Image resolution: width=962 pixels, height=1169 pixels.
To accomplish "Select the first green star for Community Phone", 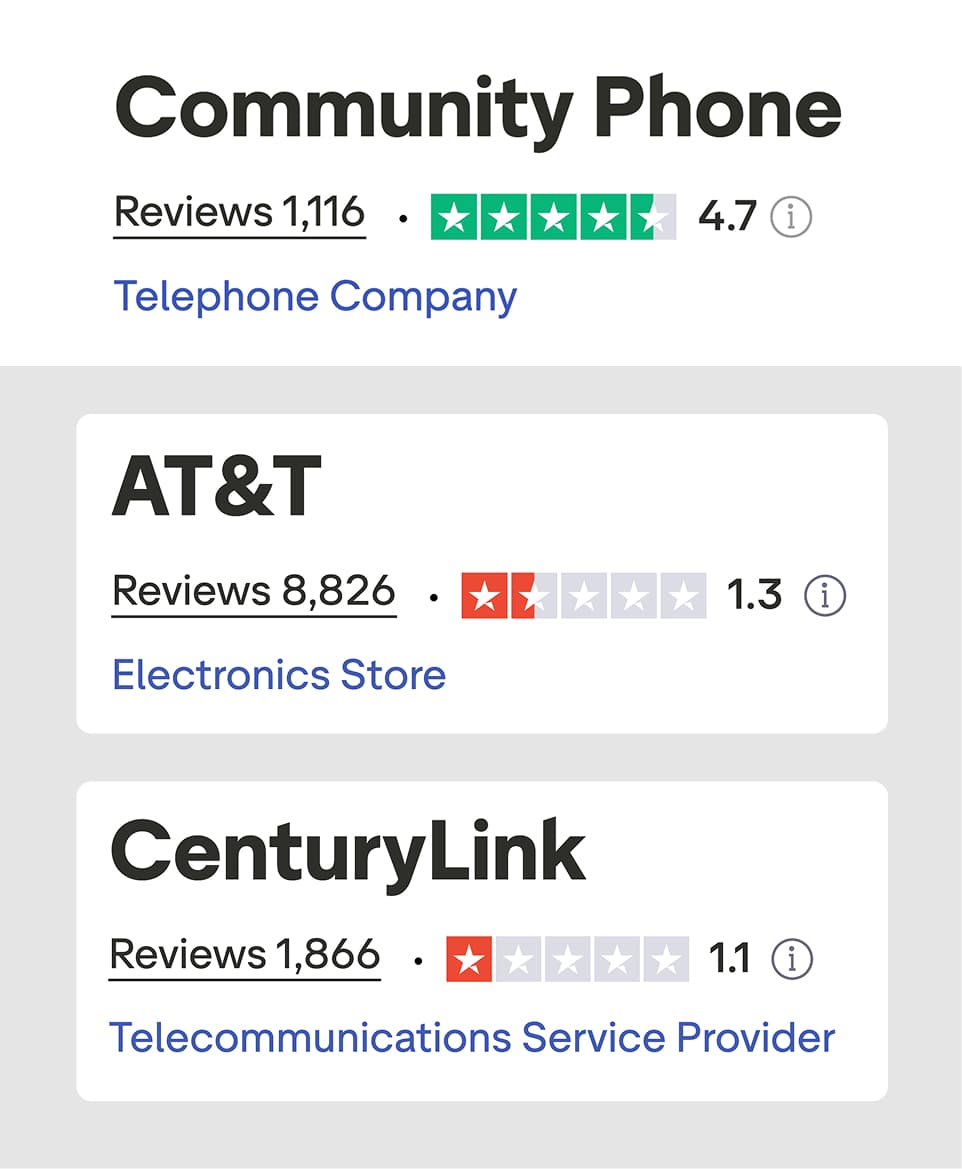I will [x=454, y=214].
